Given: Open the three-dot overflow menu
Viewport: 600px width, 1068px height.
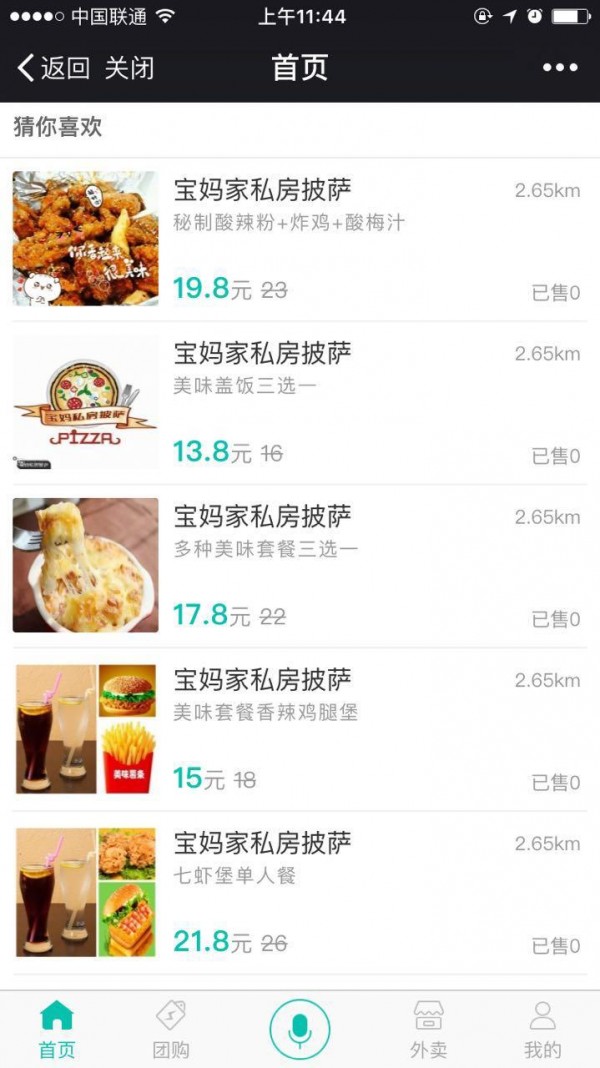Looking at the screenshot, I should tap(560, 68).
